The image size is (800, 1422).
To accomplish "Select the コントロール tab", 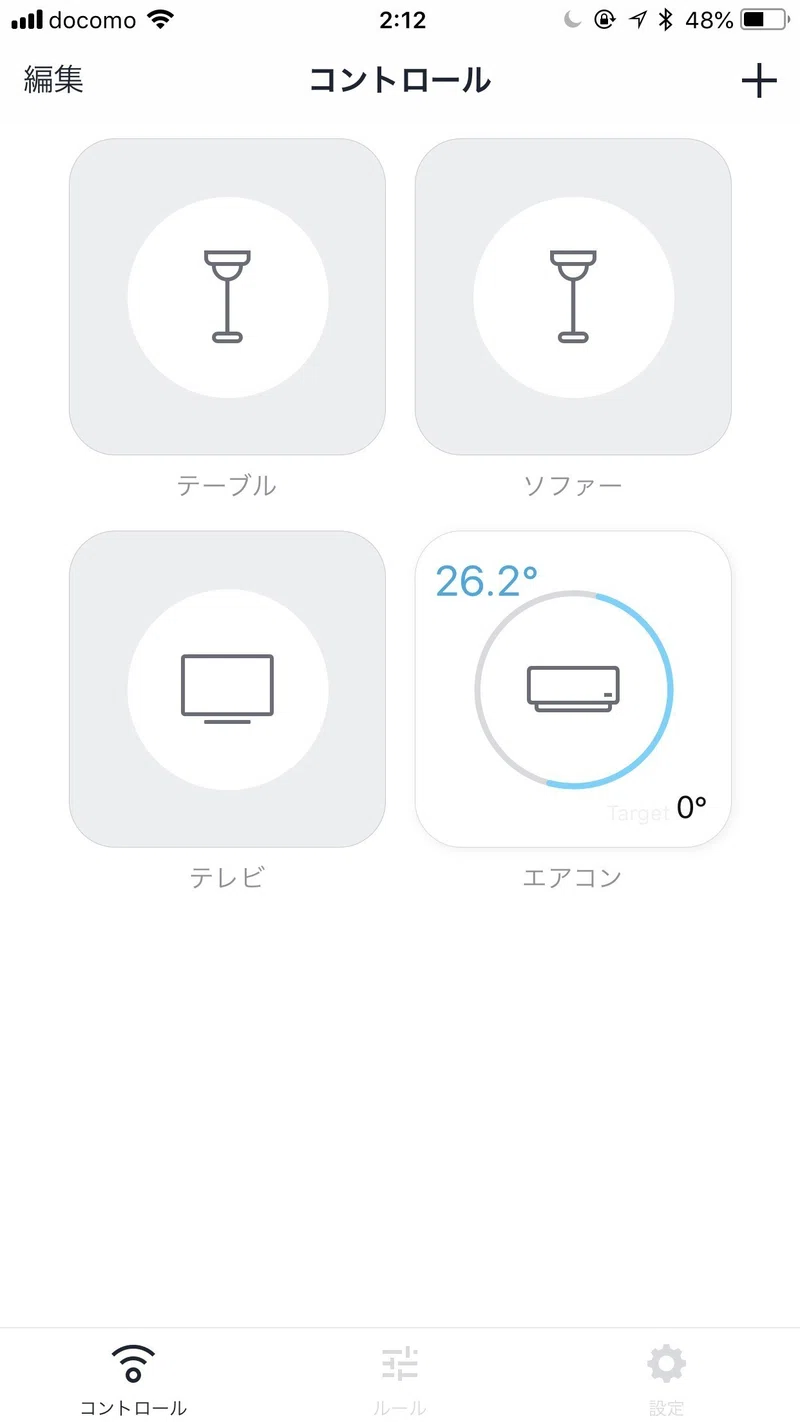I will pyautogui.click(x=133, y=1380).
